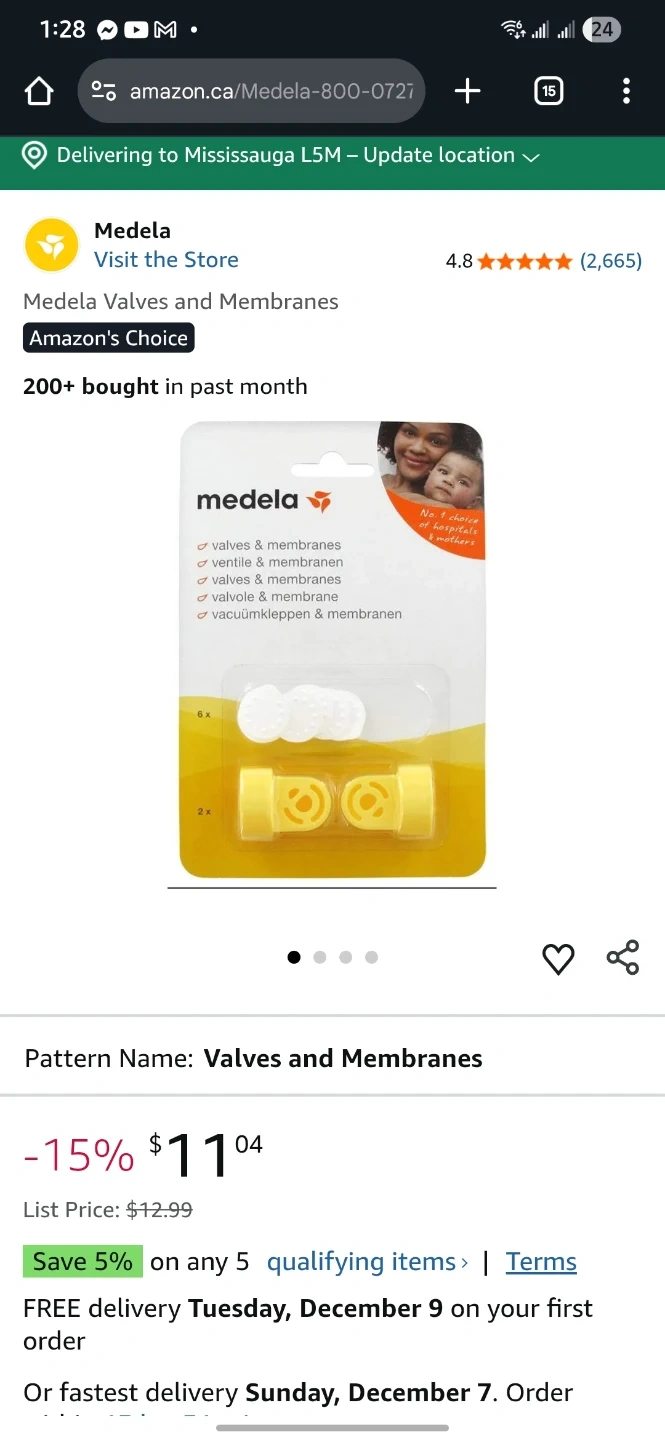Open the 2,665 customer ratings

coord(610,261)
